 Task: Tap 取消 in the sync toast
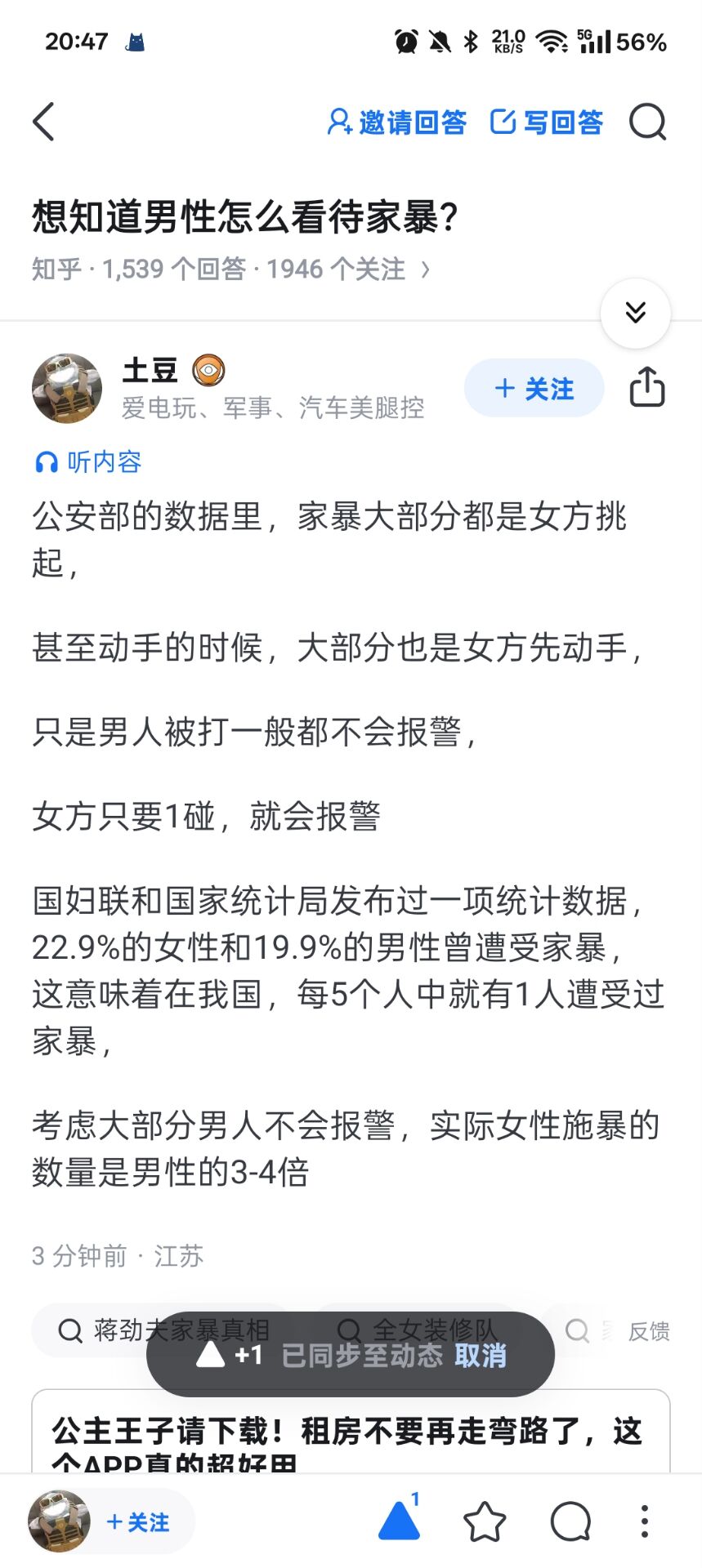click(481, 1355)
